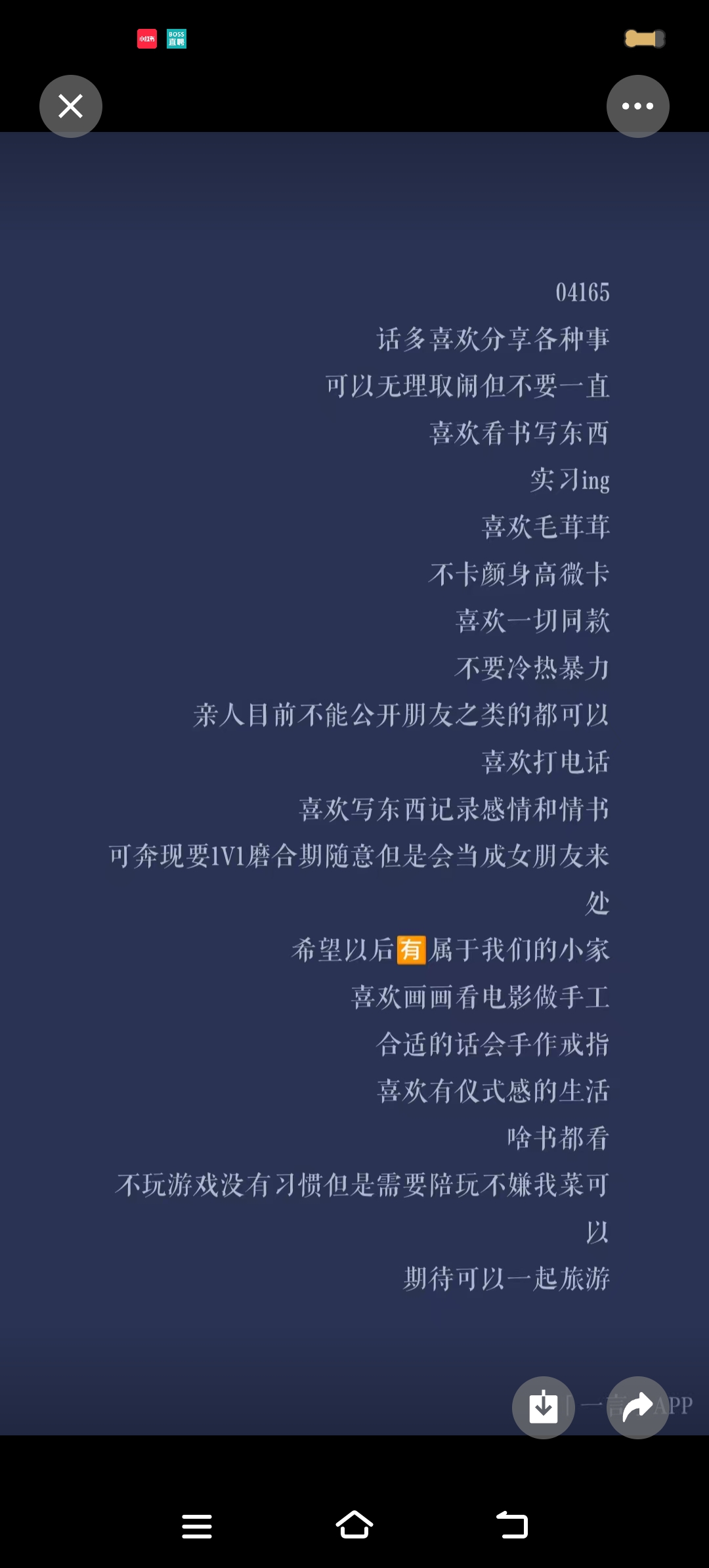Screen dimensions: 709x1568
Task: Tap the system back button
Action: [x=512, y=1525]
